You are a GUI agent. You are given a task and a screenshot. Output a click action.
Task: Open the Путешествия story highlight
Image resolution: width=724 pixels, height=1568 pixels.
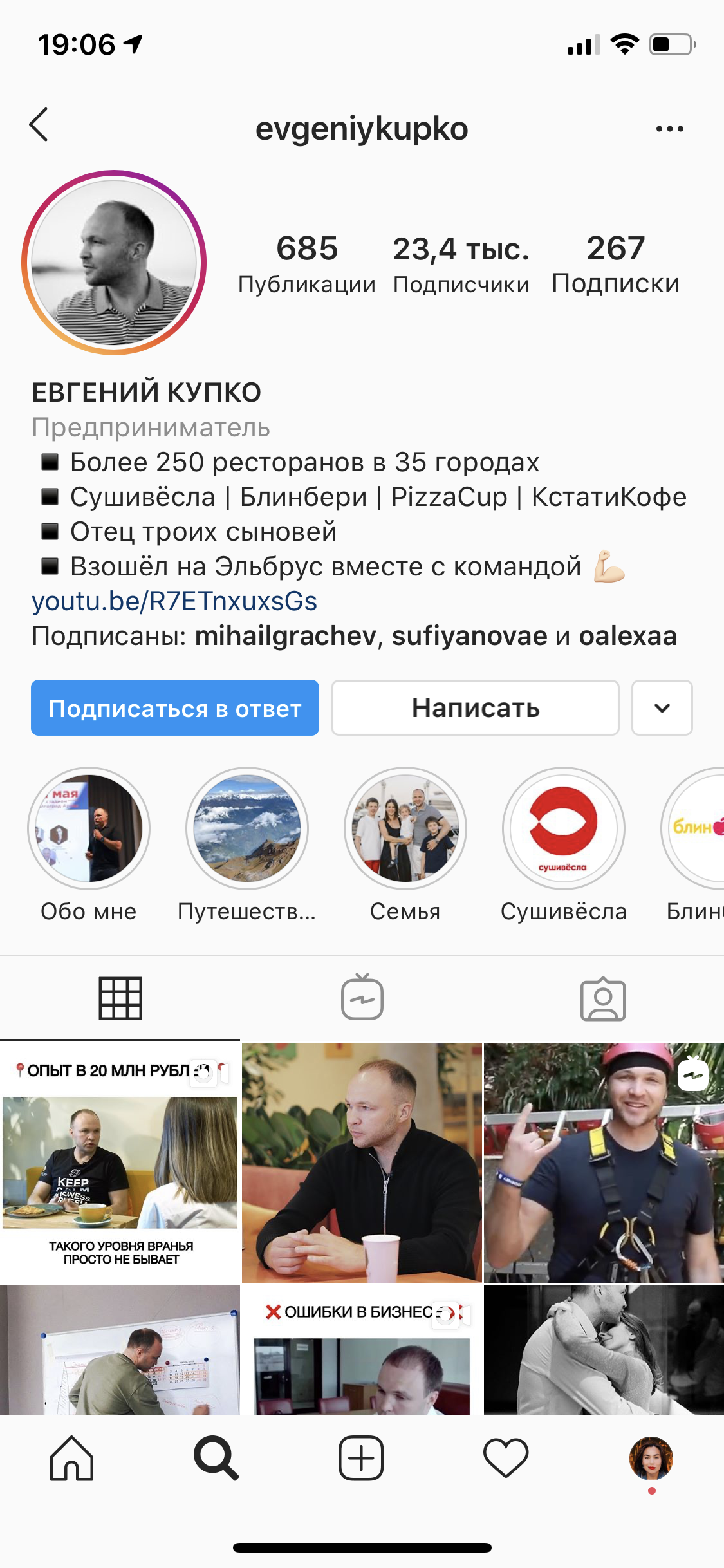(x=247, y=829)
